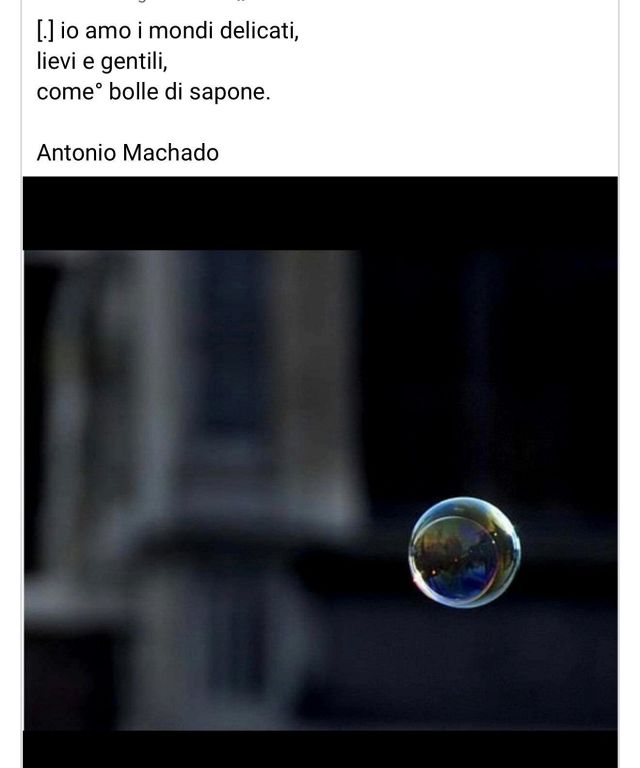The image size is (640, 768).
Task: Open the soap bubble photo in the post
Action: 320,470
